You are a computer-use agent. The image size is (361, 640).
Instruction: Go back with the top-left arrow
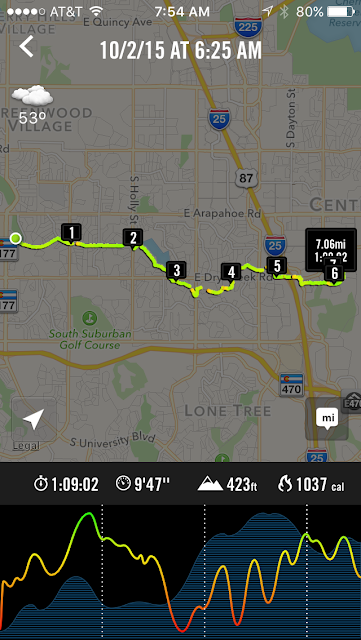pos(27,46)
